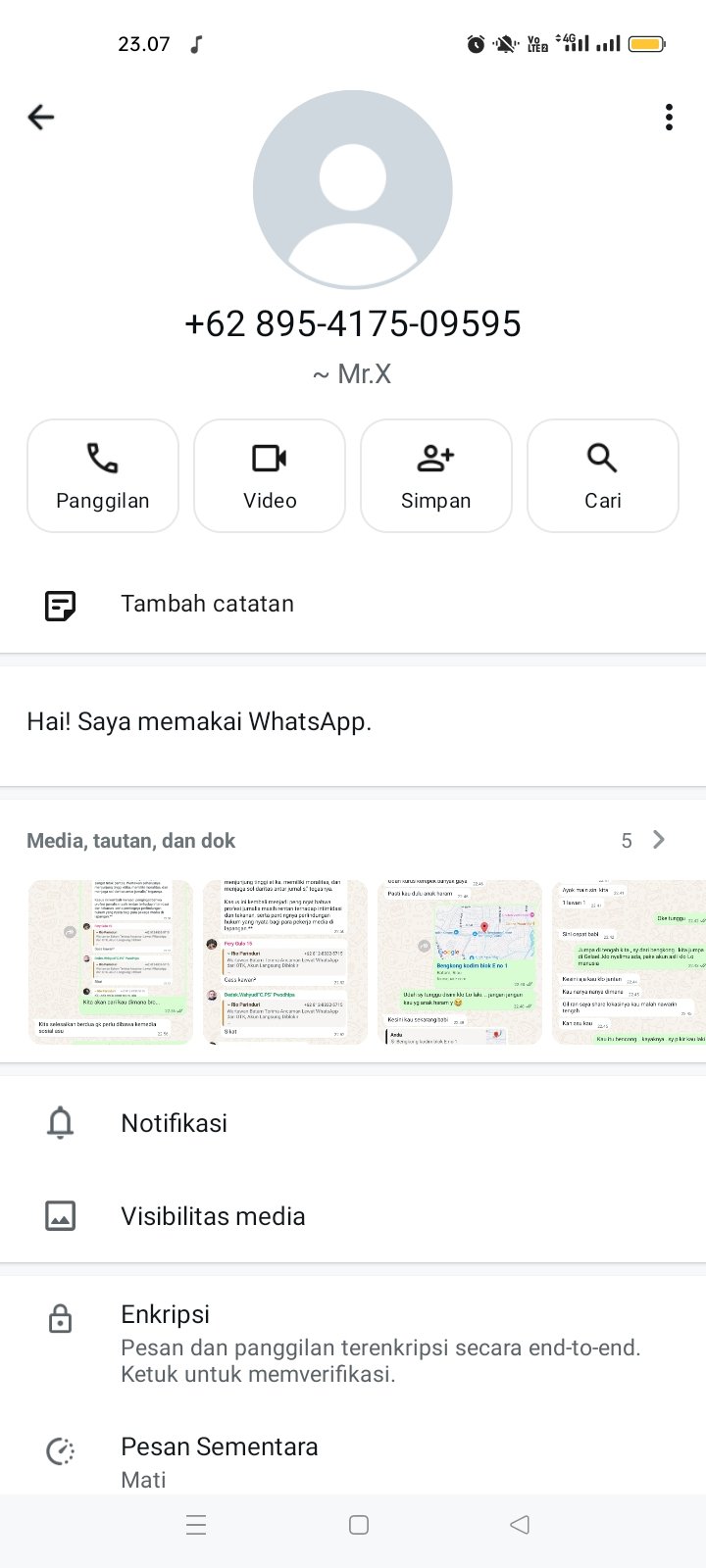This screenshot has height=1568, width=706.
Task: Save the contact with Simpan
Action: point(436,476)
